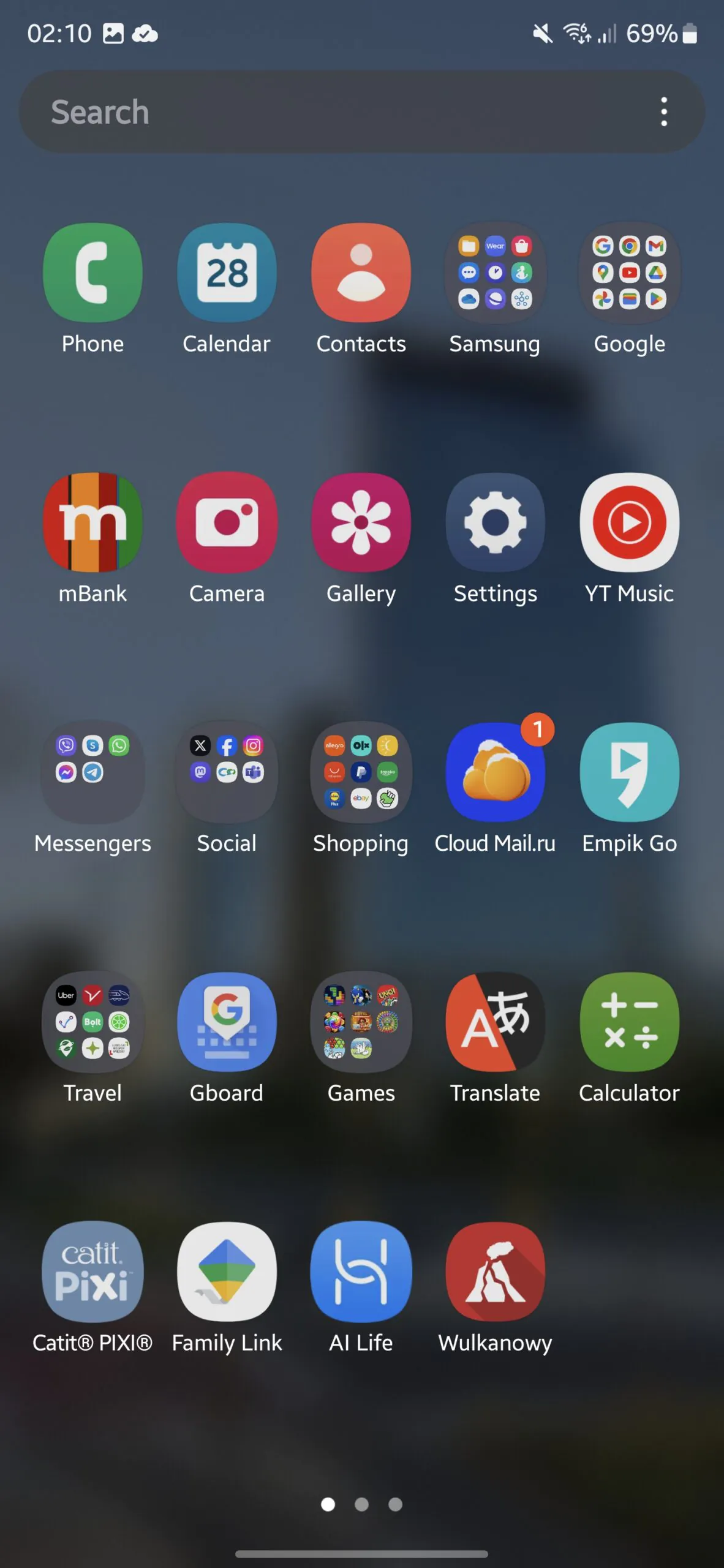
Task: Open the Calendar app
Action: point(227,273)
